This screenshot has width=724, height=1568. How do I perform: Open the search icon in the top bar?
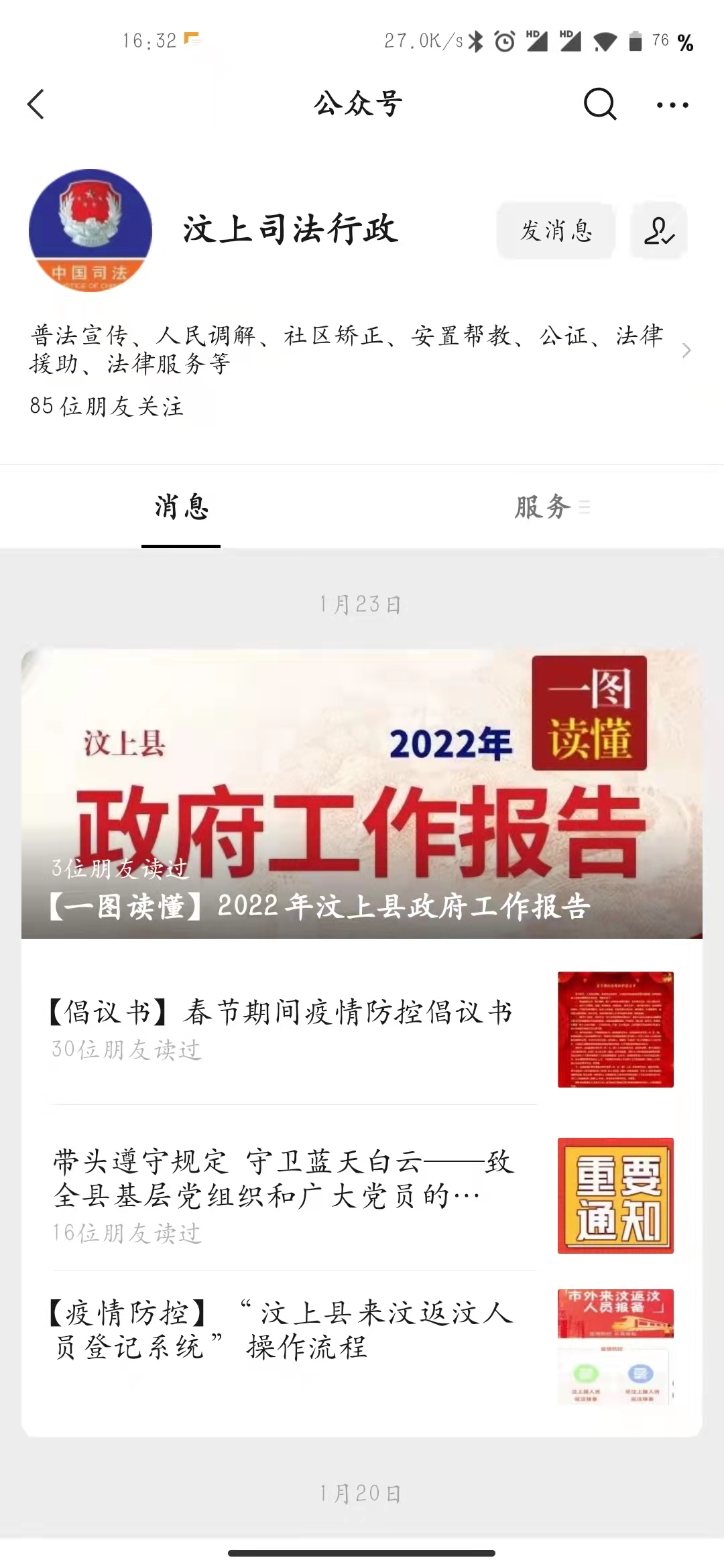point(599,104)
